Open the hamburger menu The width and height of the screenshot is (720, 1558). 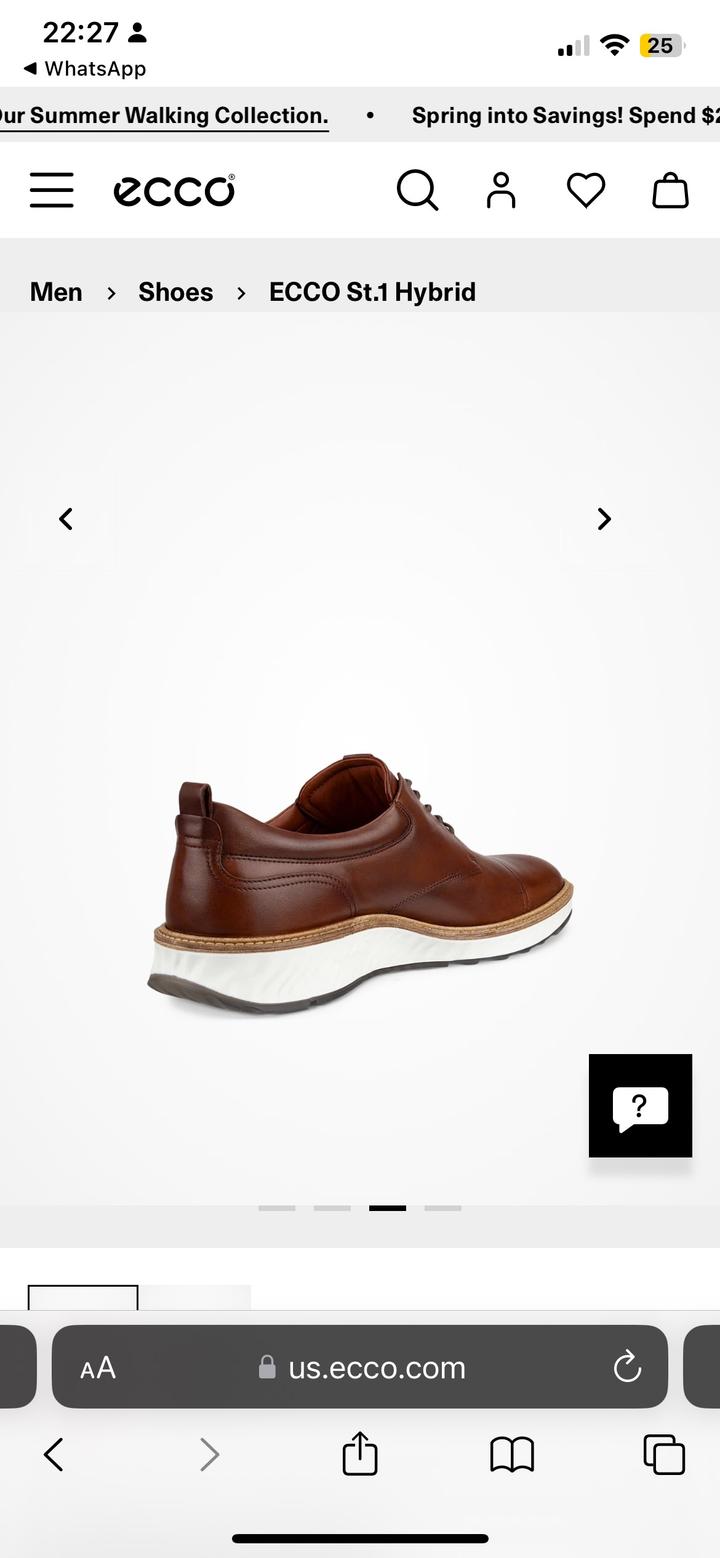coord(51,190)
